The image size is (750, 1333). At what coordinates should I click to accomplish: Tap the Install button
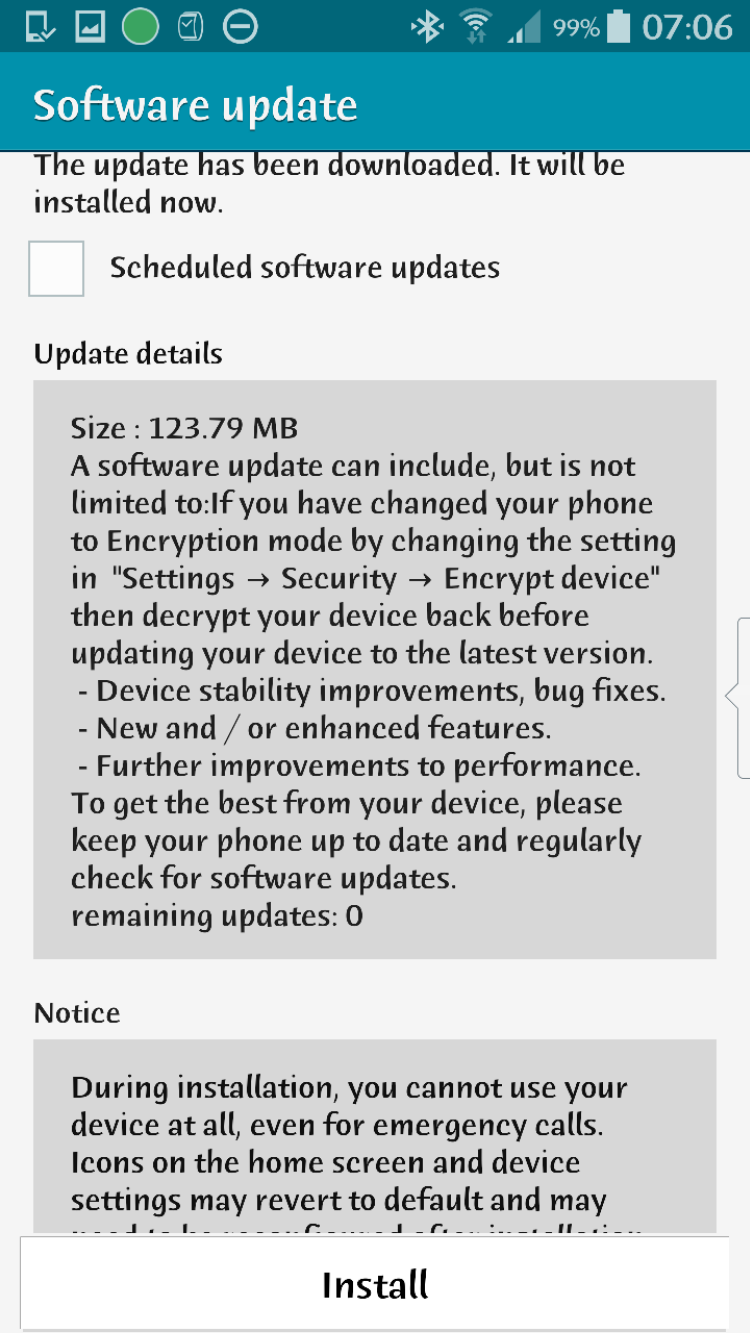(375, 1285)
